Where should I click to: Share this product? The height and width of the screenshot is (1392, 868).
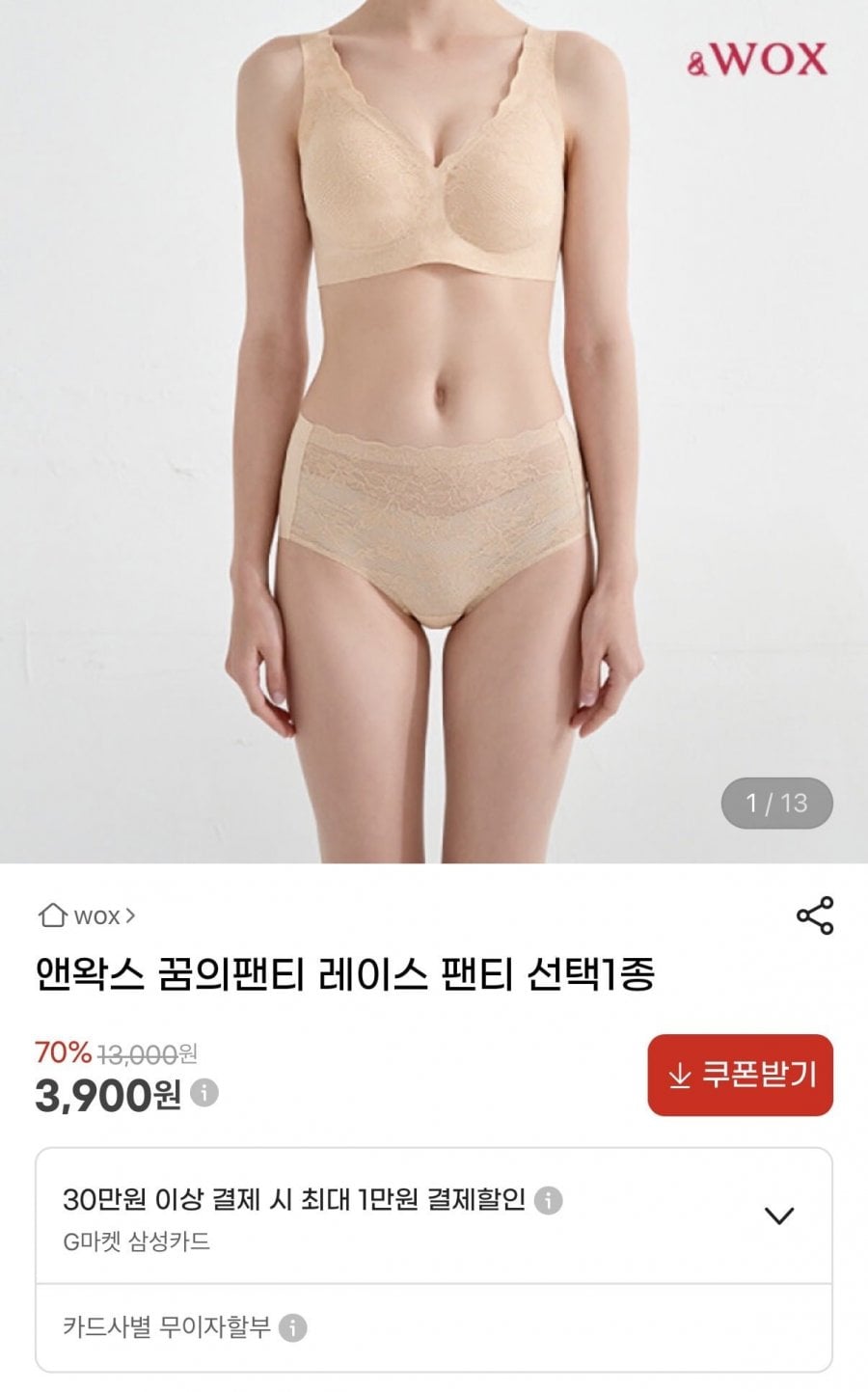(815, 915)
